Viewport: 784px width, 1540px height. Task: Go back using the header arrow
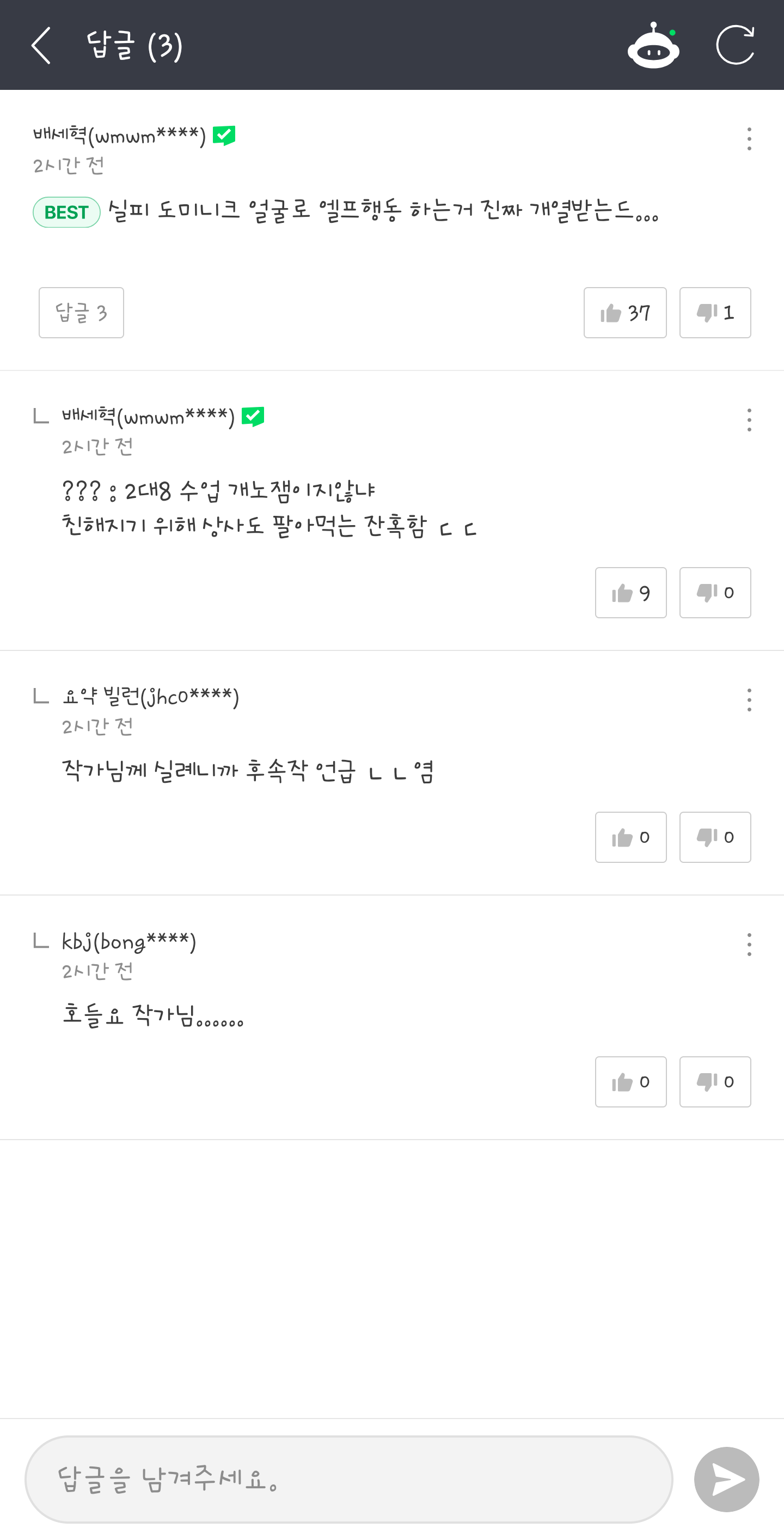(41, 45)
